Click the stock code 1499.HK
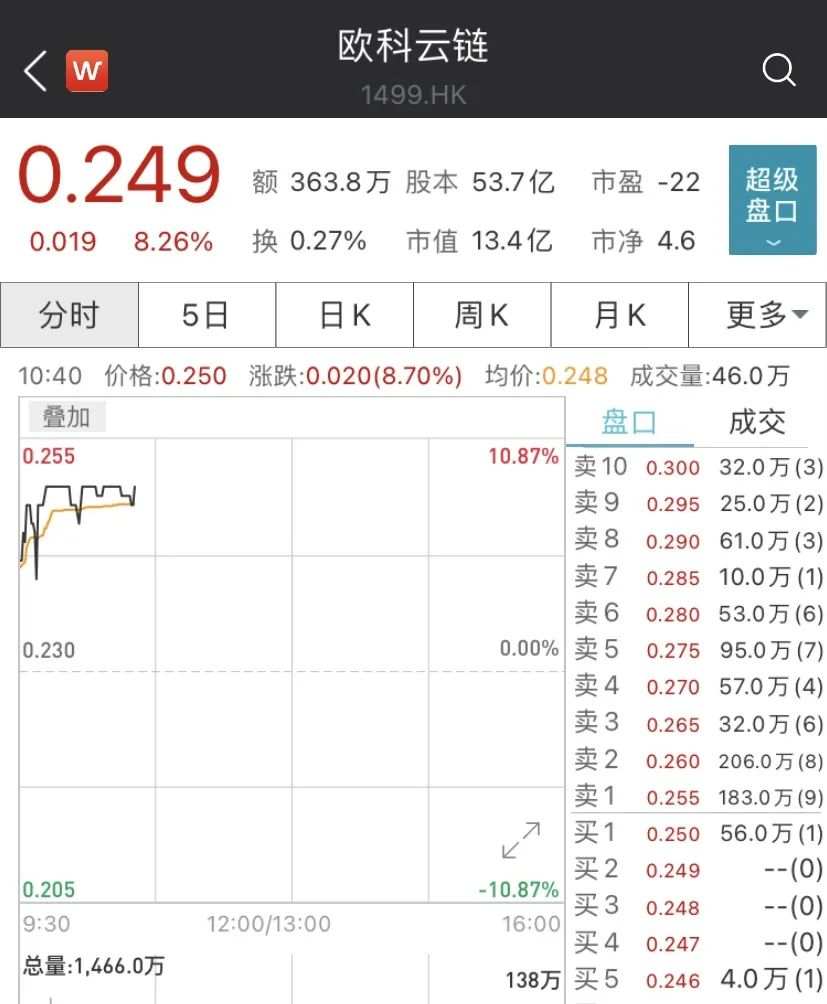The height and width of the screenshot is (1004, 827). tap(414, 95)
